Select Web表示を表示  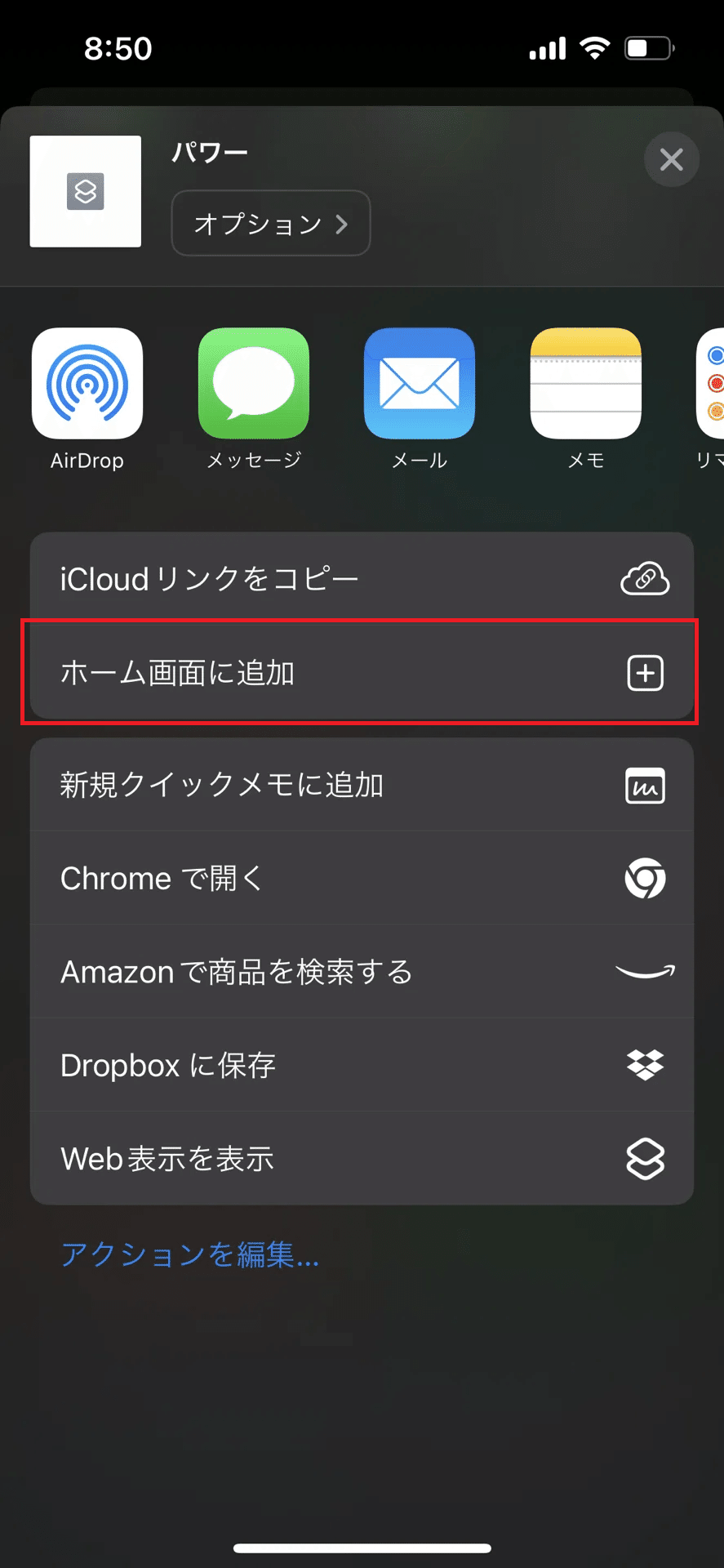[x=362, y=1158]
